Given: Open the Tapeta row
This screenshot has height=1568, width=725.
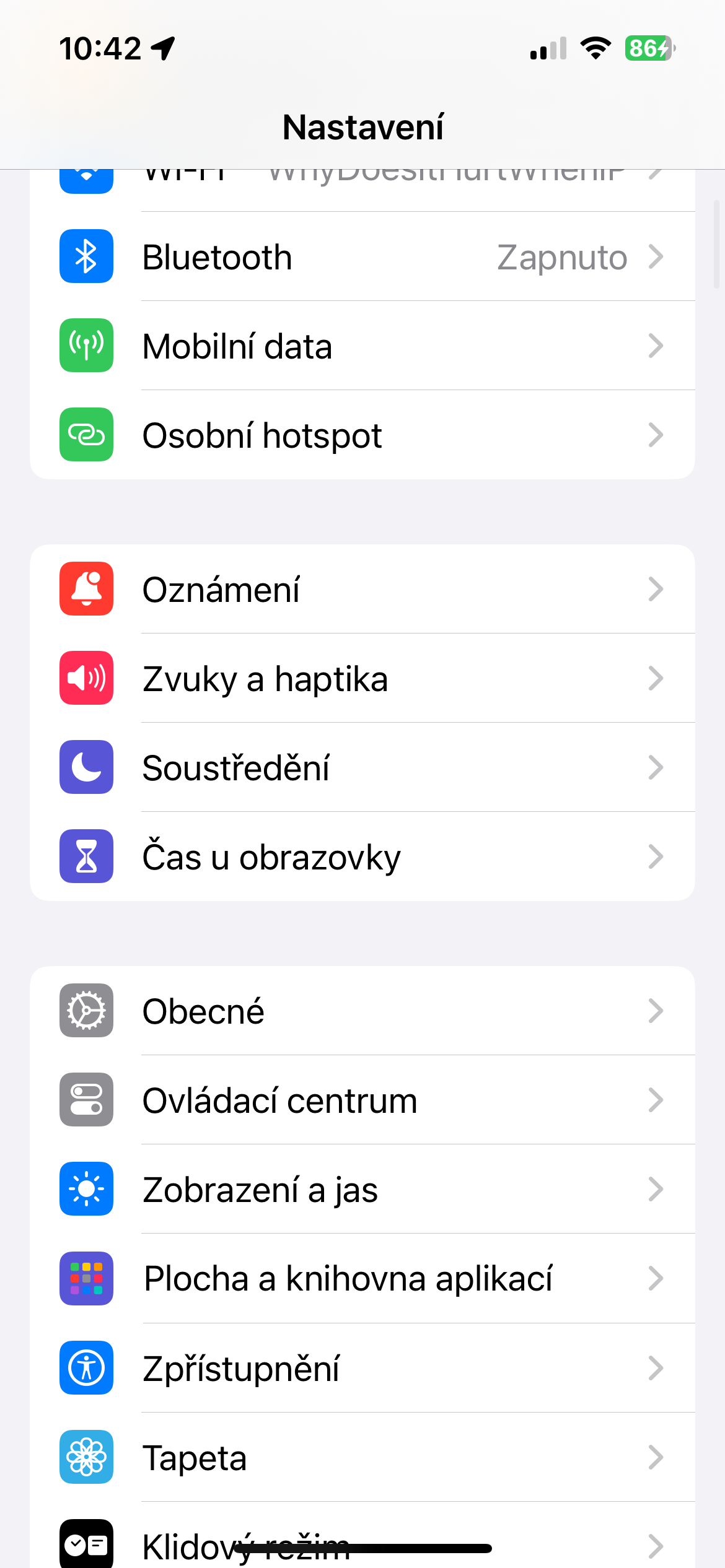Looking at the screenshot, I should pos(362,1457).
